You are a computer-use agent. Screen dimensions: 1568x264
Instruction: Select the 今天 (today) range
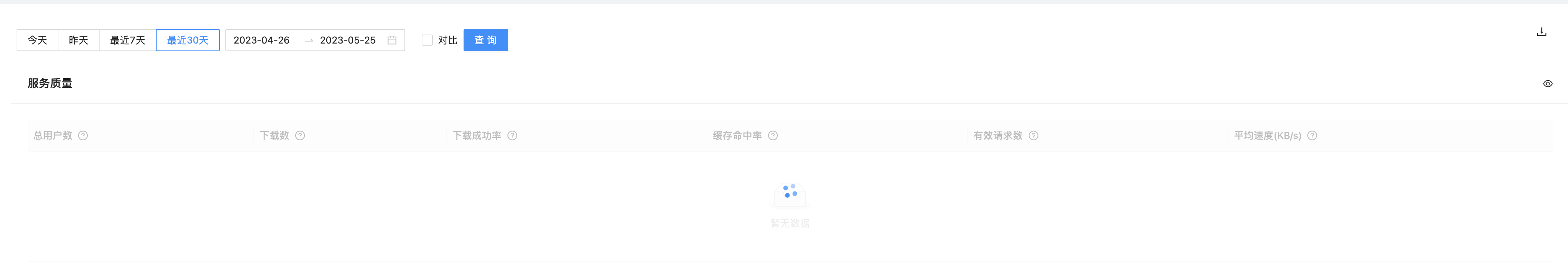point(37,40)
